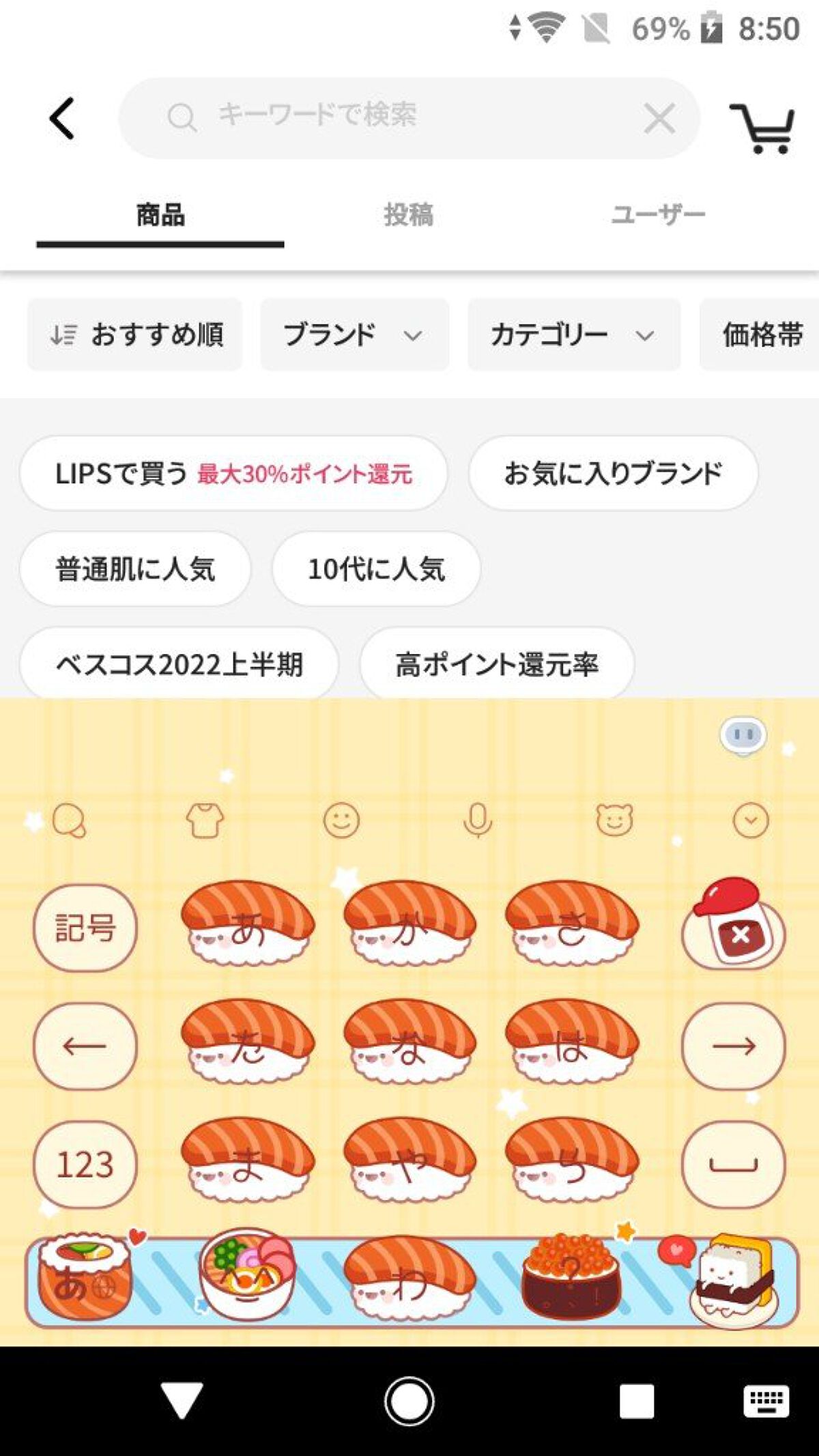The height and width of the screenshot is (1456, 819).
Task: Filter by お気に入りブランド
Action: [x=613, y=473]
